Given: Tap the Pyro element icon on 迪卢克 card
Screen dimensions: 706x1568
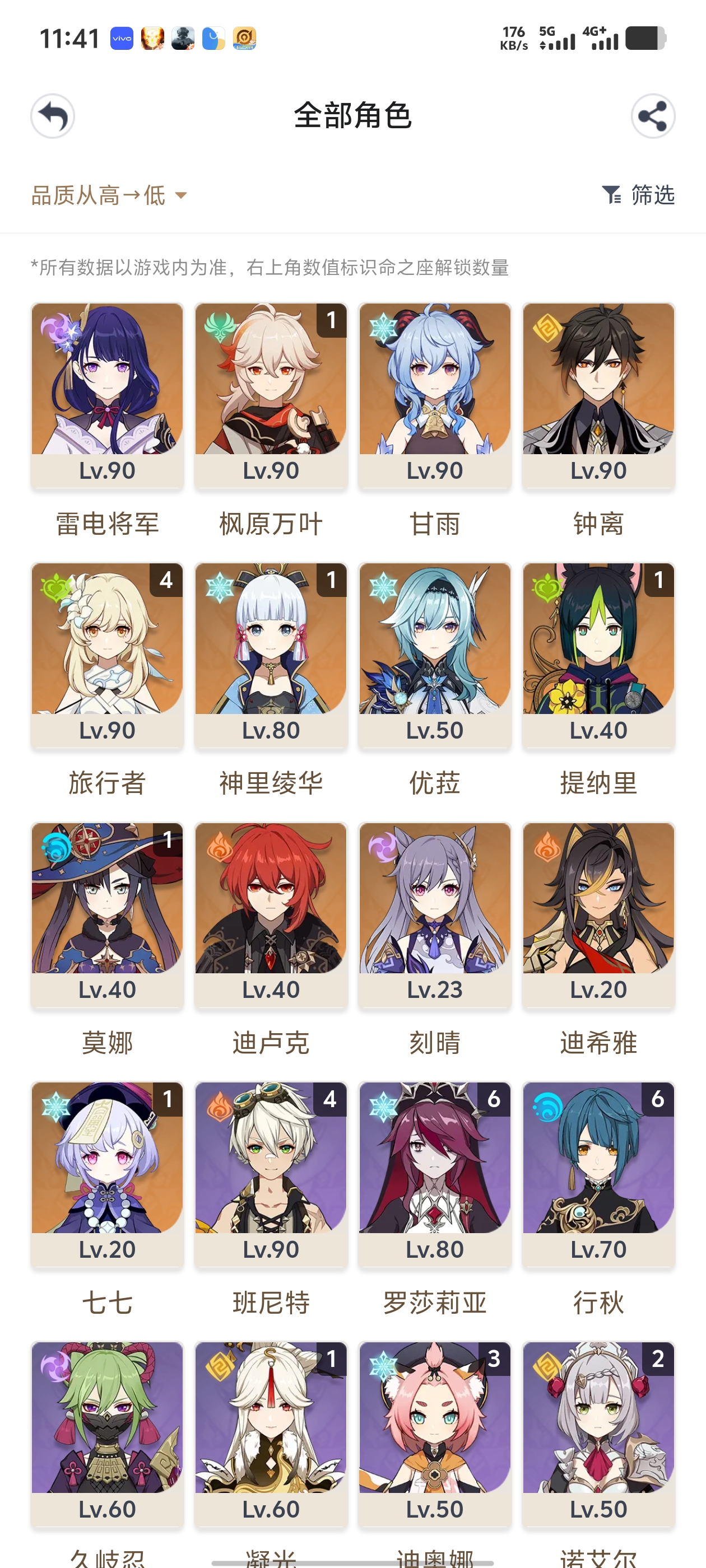Looking at the screenshot, I should (x=220, y=847).
